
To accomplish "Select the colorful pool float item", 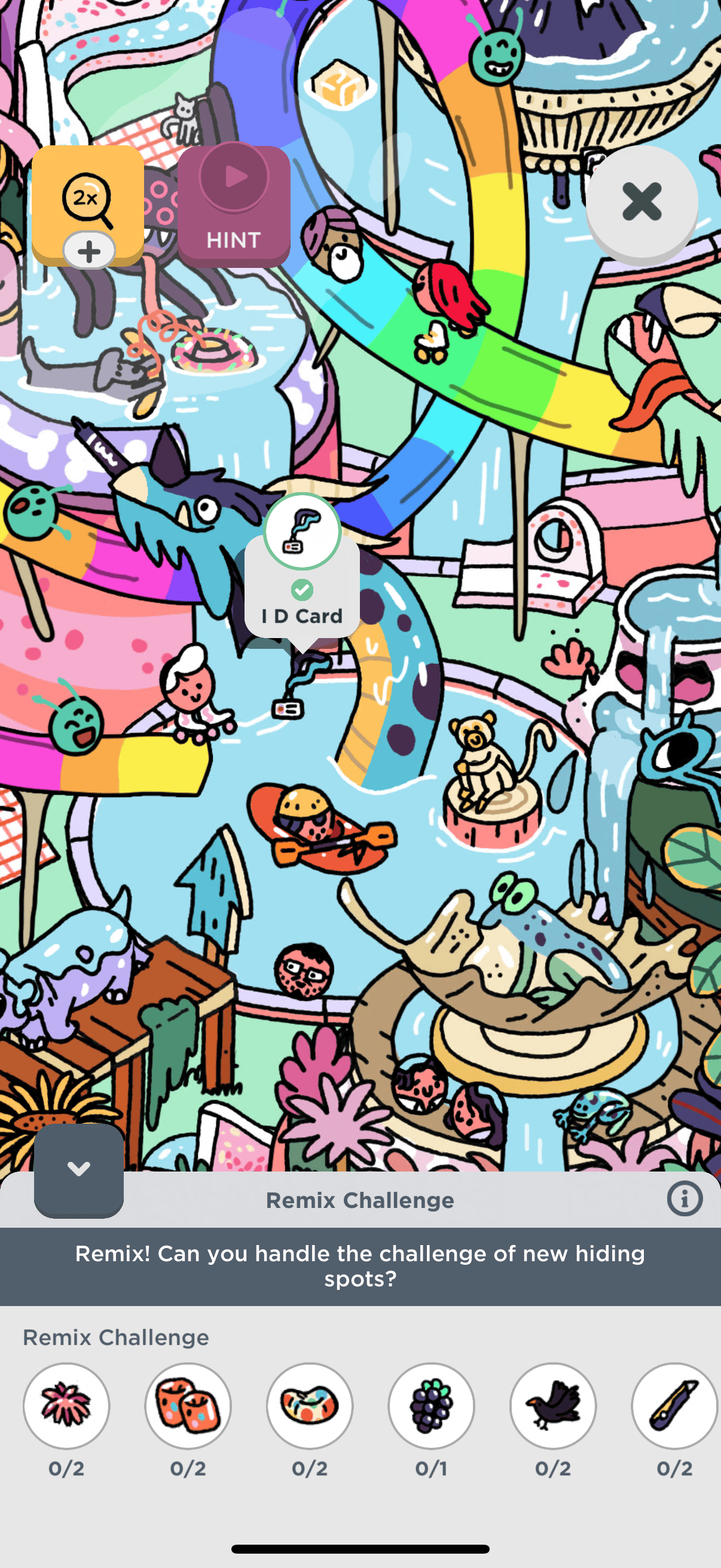I will [310, 1405].
